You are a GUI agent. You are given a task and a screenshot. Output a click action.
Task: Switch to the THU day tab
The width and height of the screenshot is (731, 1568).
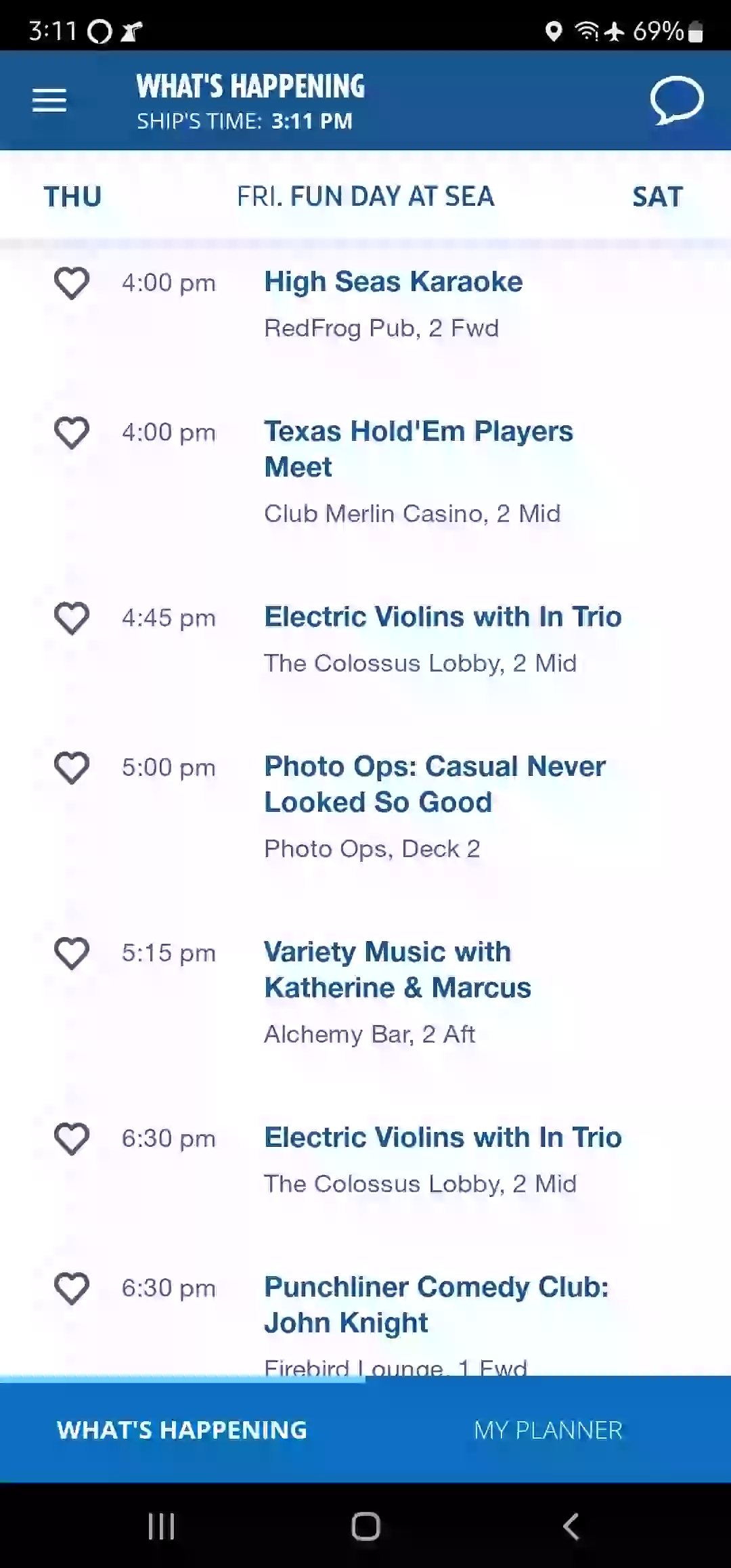(x=72, y=197)
